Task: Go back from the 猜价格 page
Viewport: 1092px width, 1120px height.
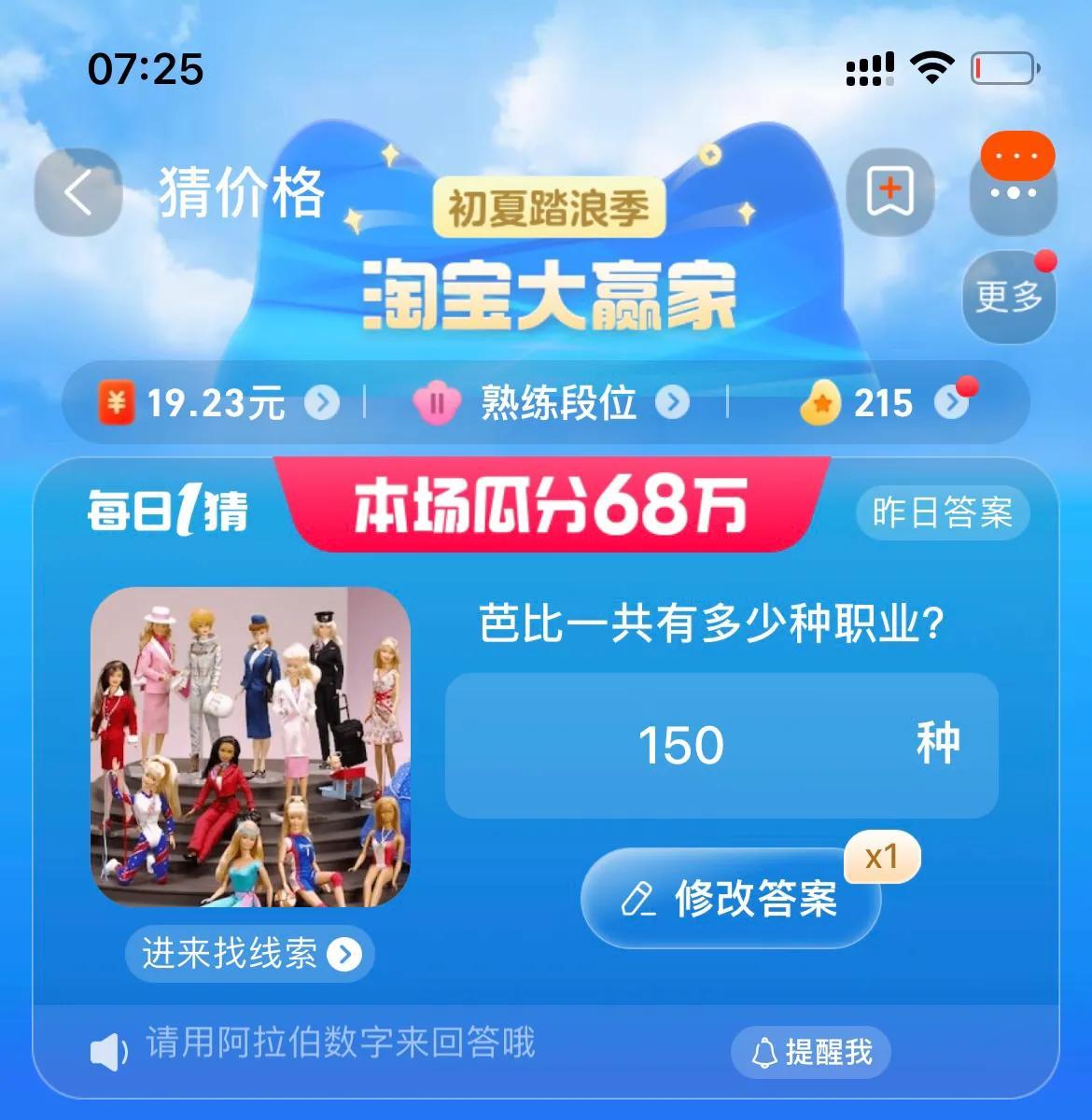Action: [x=78, y=193]
